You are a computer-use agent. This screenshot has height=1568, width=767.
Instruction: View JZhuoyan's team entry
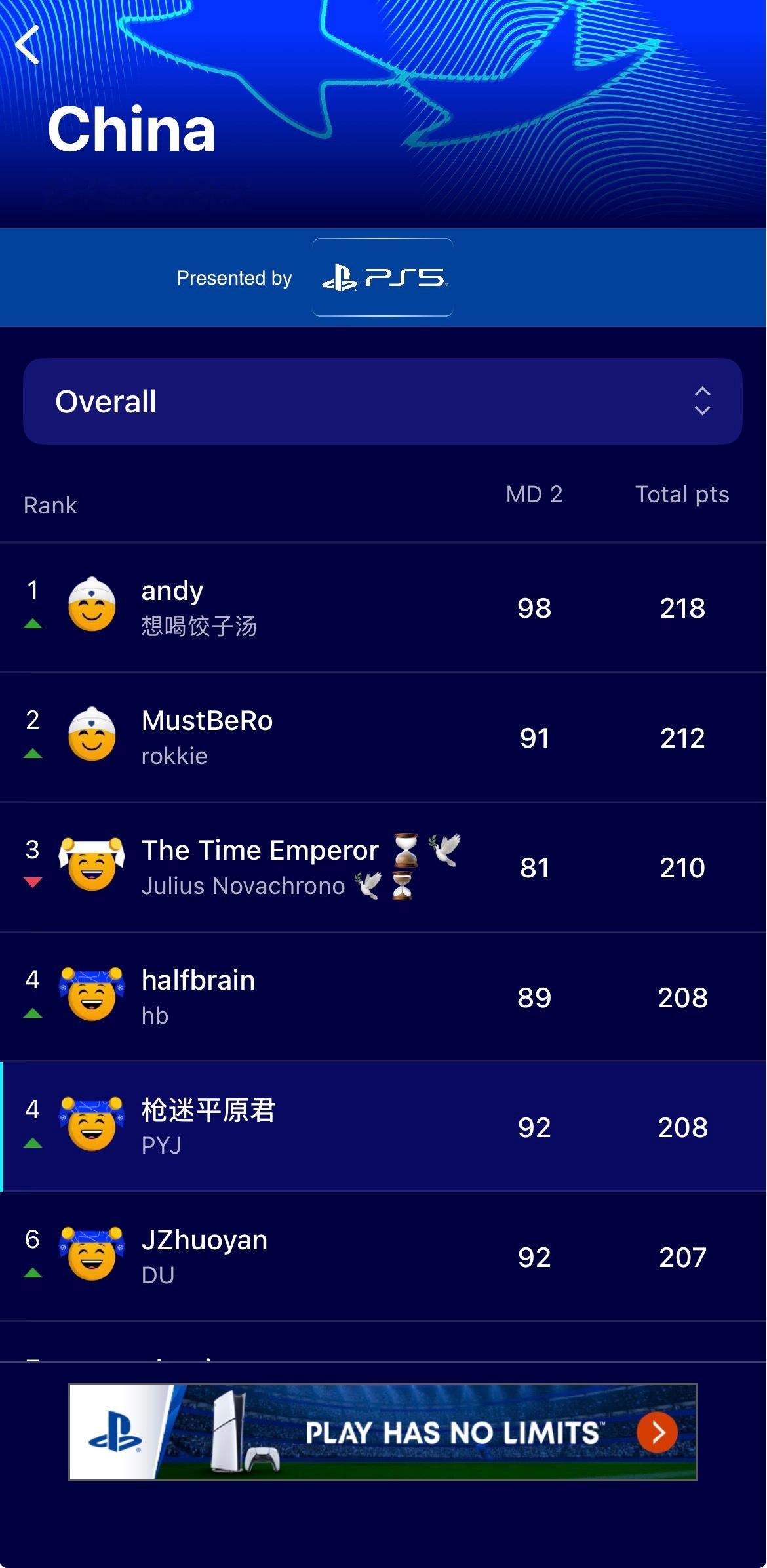coord(383,1256)
